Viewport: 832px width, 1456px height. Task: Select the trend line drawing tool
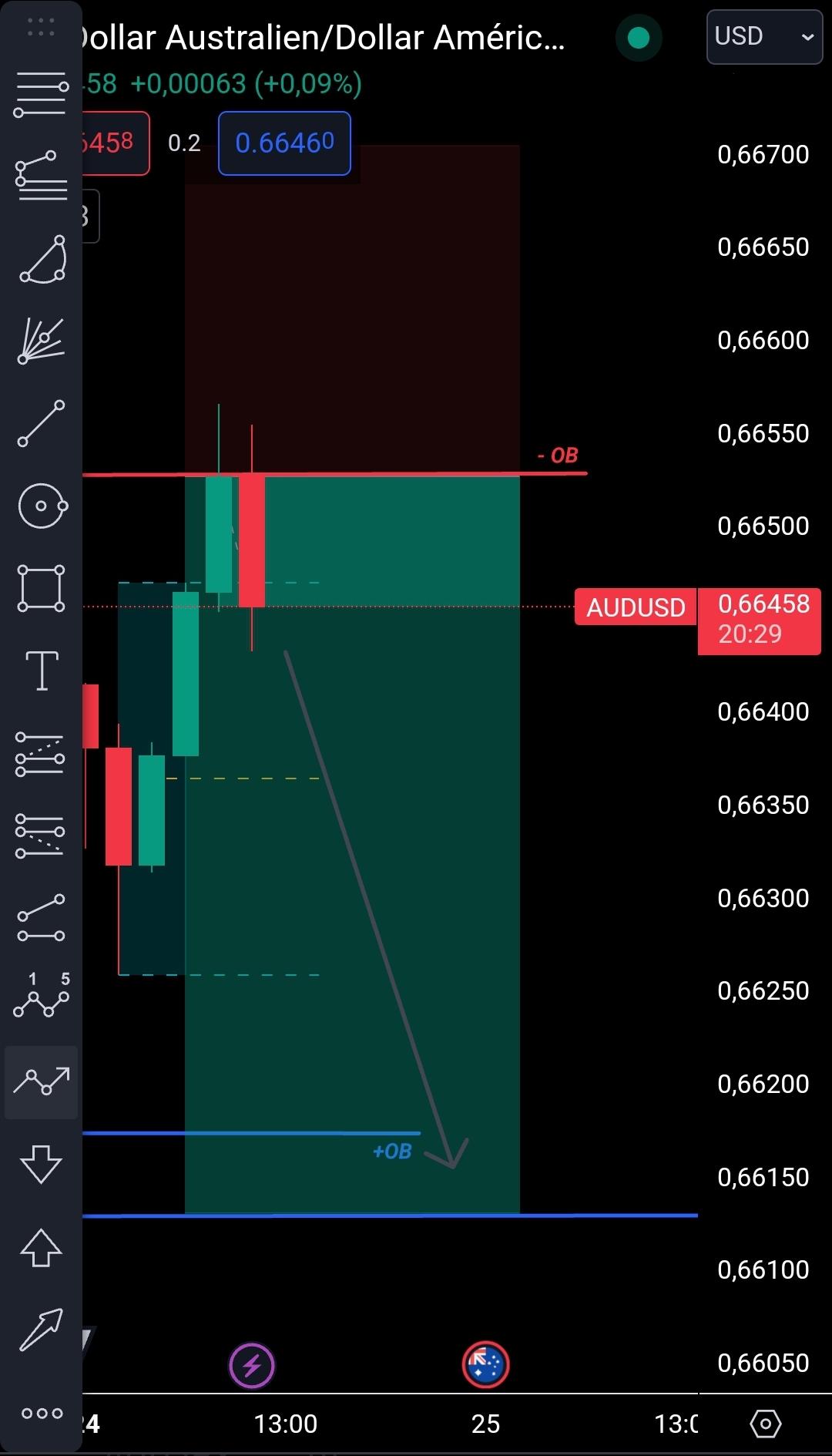point(41,423)
